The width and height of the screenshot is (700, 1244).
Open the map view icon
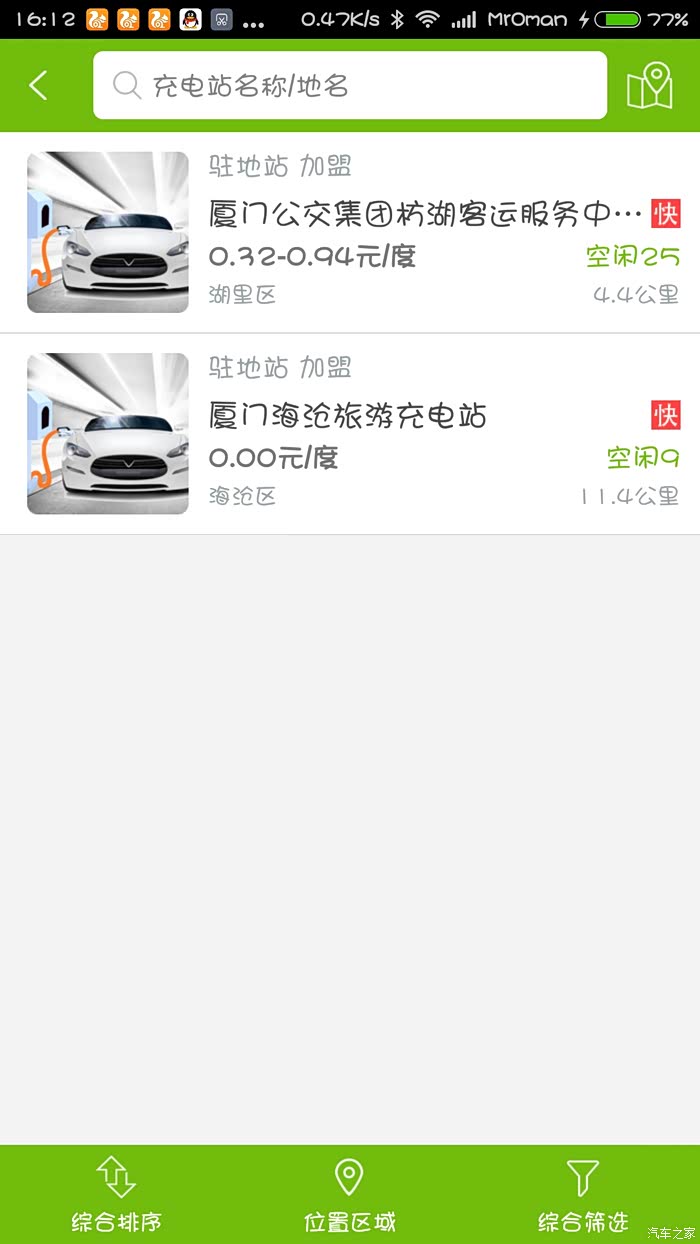[648, 86]
